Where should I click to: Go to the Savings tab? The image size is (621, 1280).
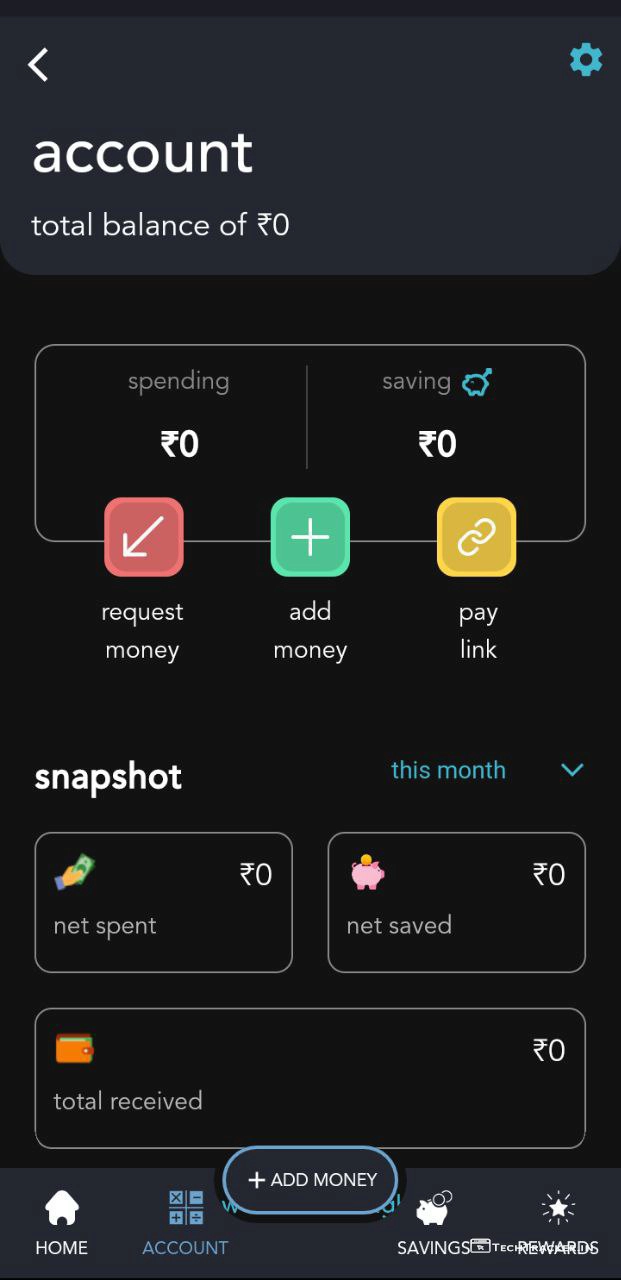click(433, 1222)
